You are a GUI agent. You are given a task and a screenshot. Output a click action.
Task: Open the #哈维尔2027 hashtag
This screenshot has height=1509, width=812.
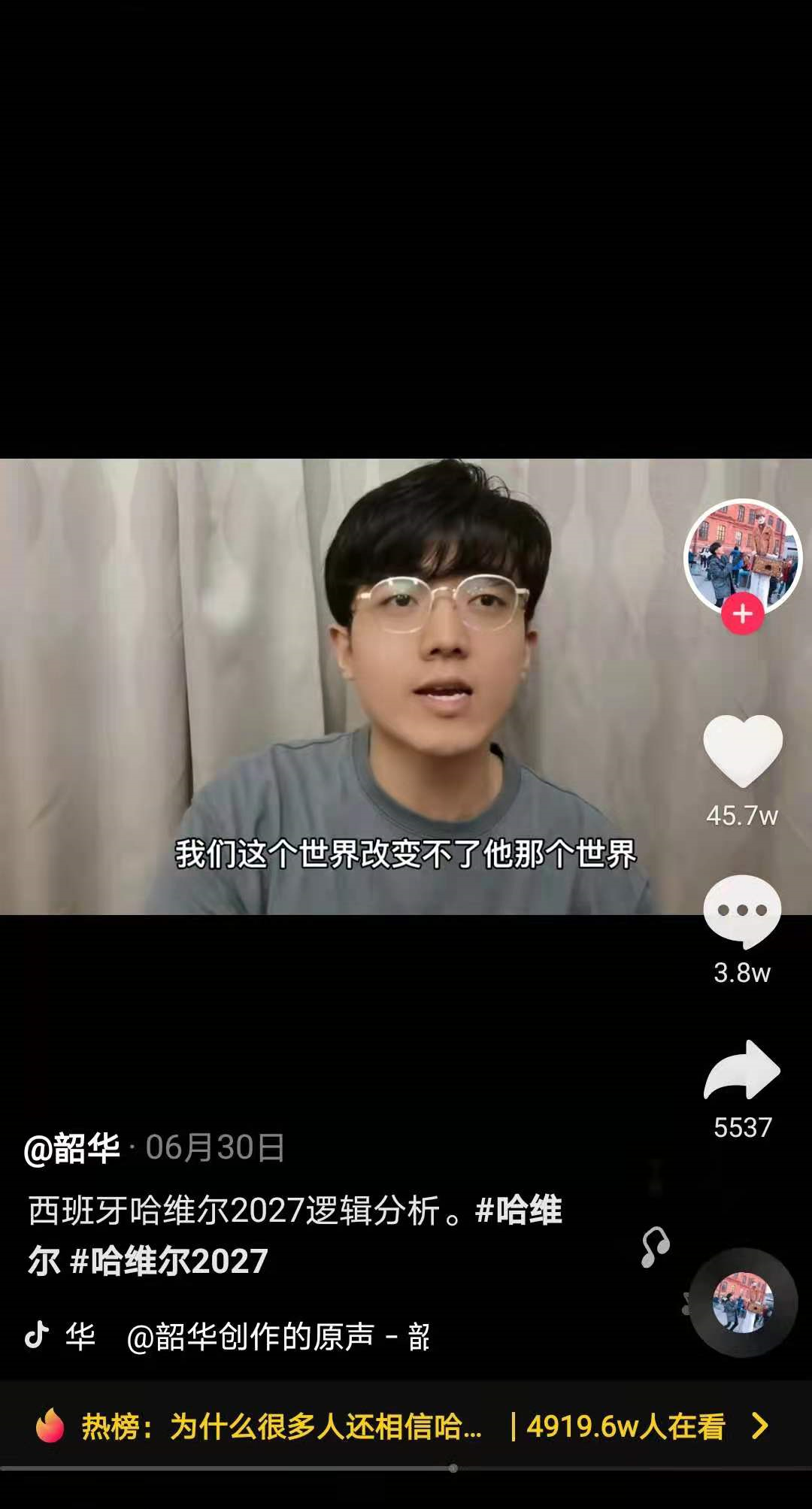(x=169, y=1261)
